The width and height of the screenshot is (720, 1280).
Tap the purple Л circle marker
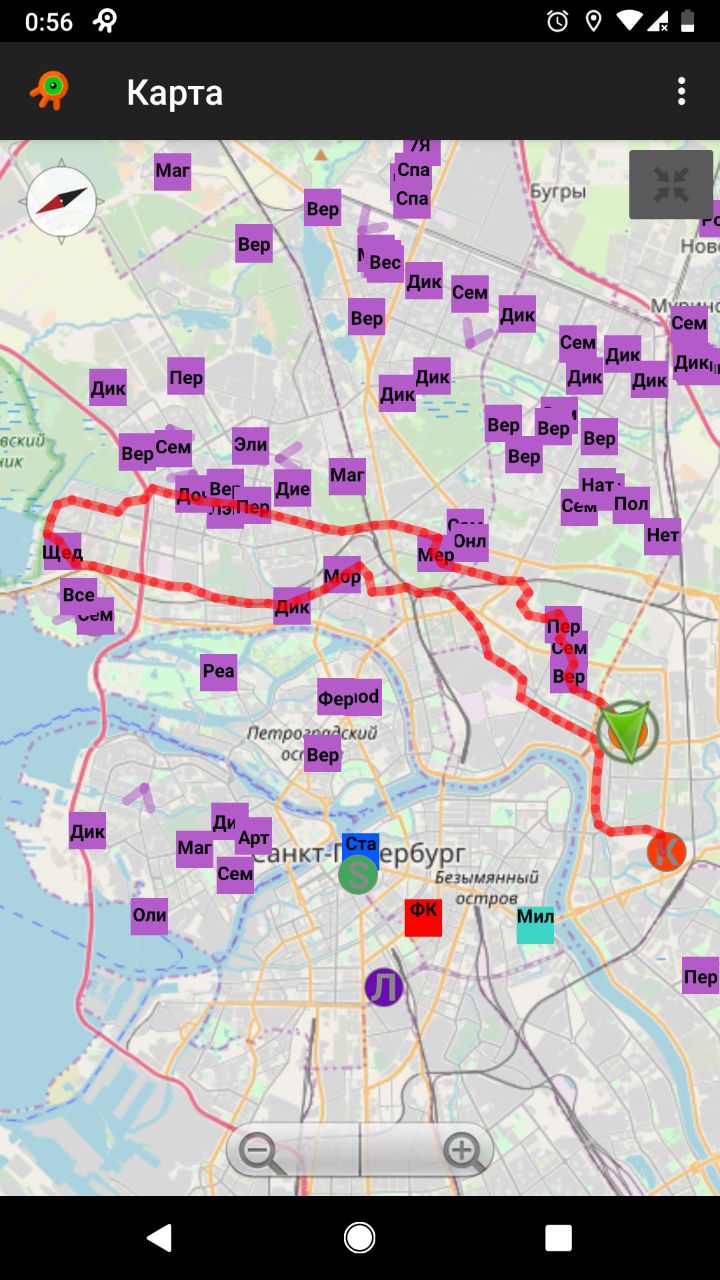pyautogui.click(x=384, y=987)
